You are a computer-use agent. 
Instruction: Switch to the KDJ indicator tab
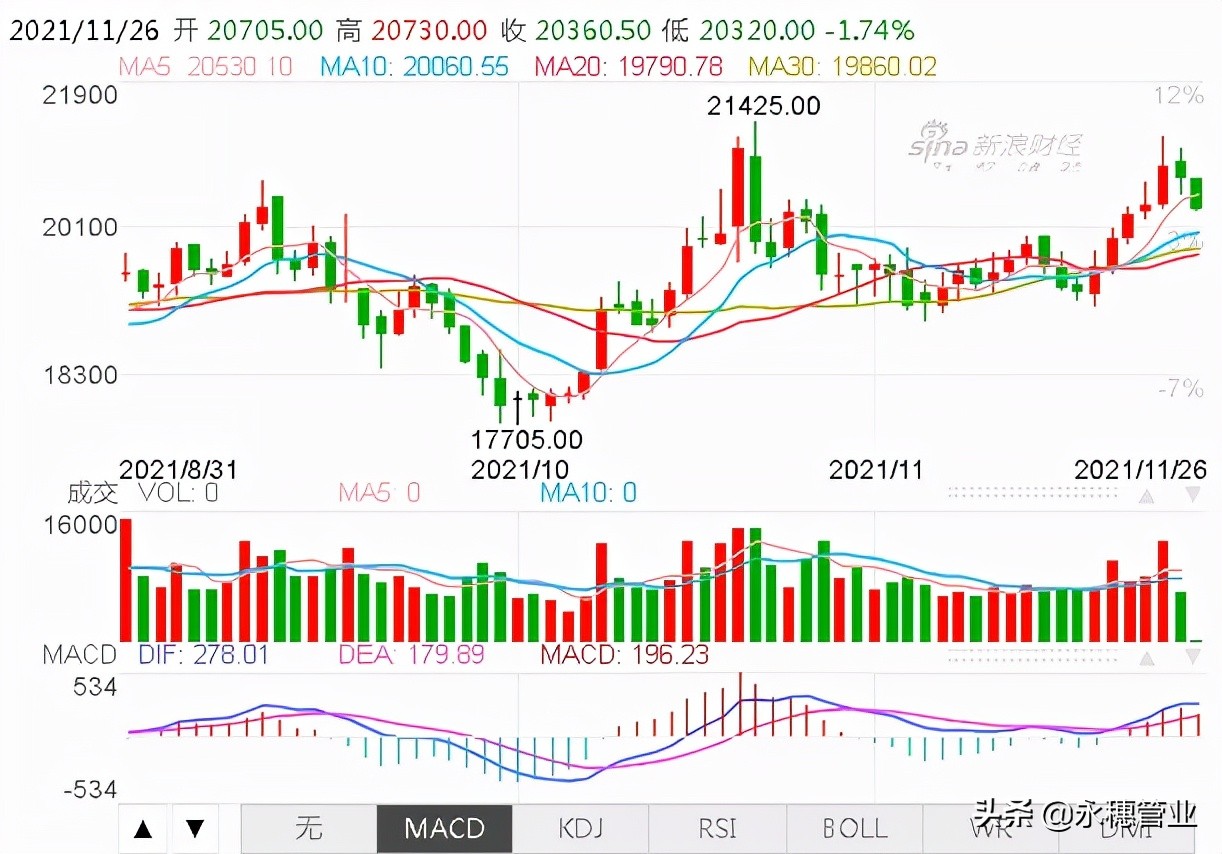[580, 828]
